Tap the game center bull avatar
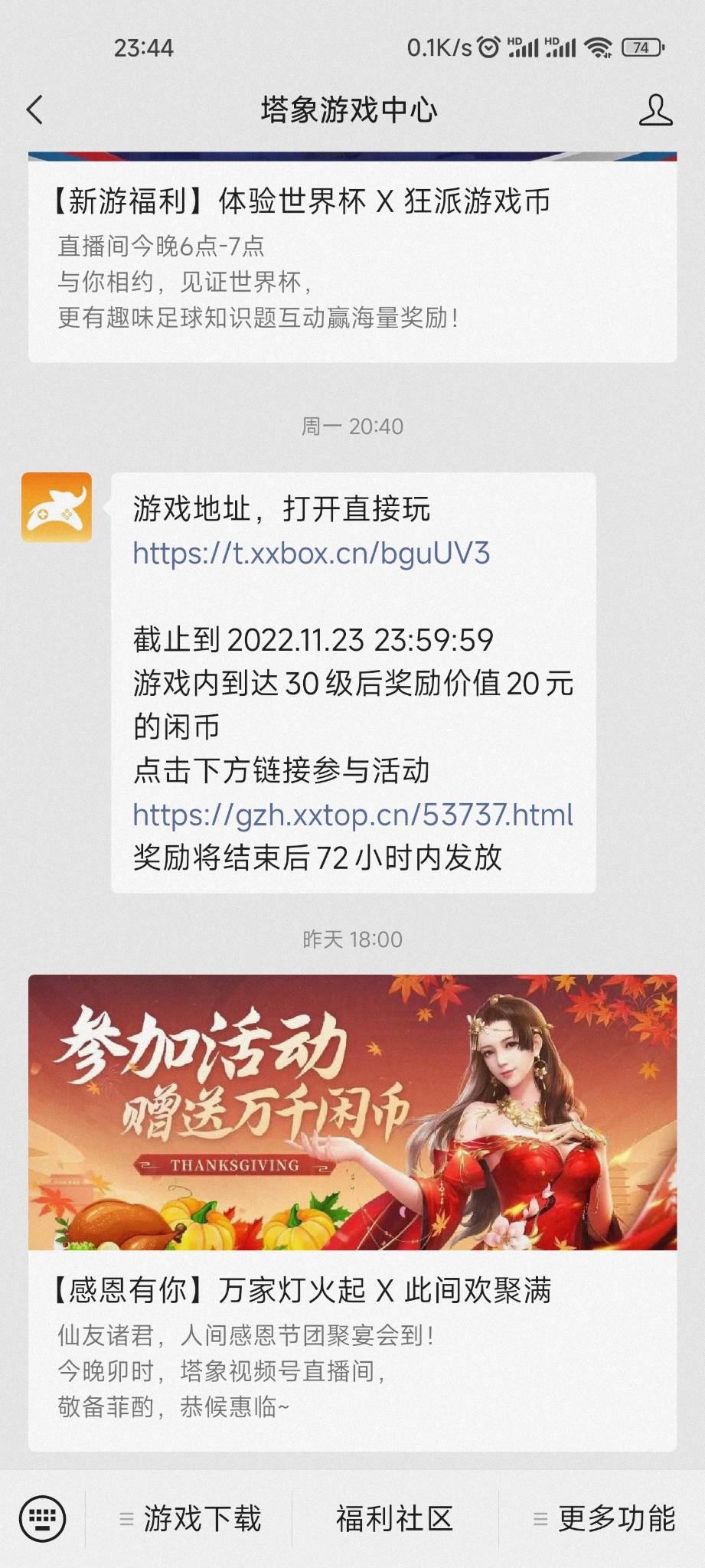The width and height of the screenshot is (705, 1568). click(58, 506)
